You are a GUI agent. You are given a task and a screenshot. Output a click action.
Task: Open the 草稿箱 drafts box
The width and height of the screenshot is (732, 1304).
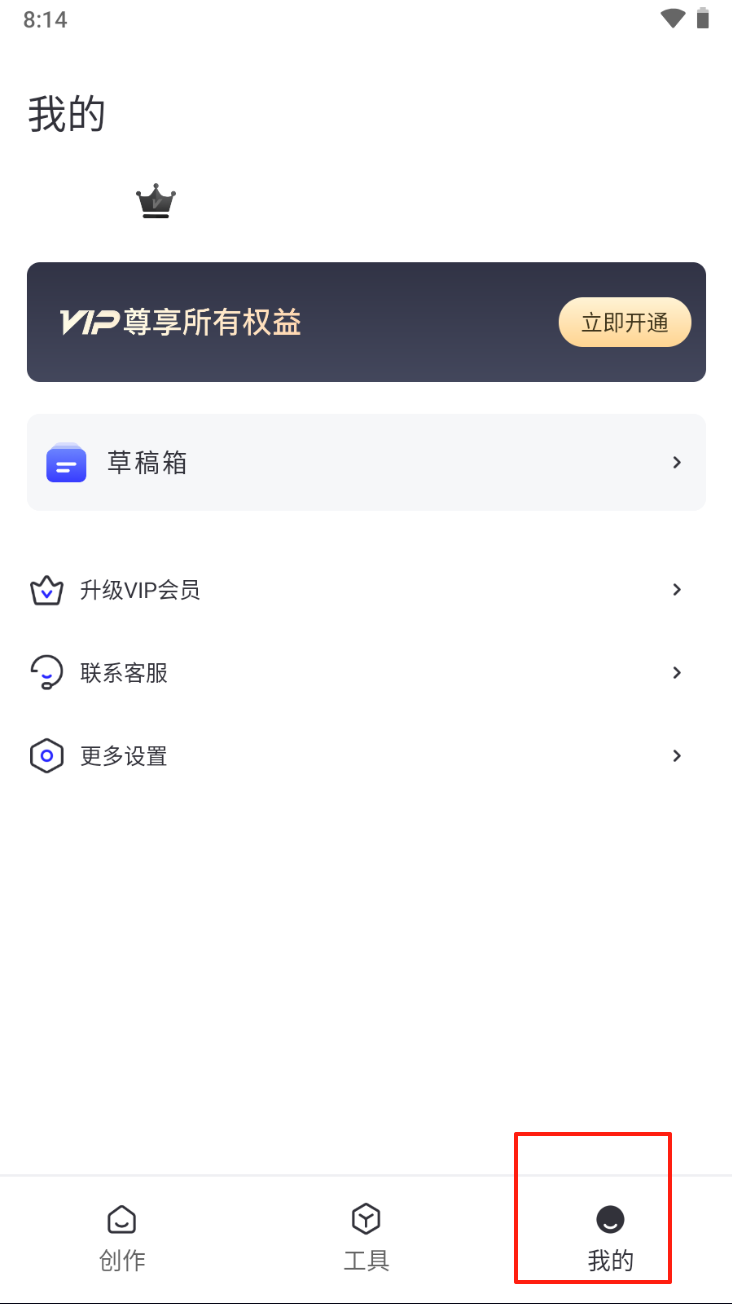pyautogui.click(x=366, y=462)
